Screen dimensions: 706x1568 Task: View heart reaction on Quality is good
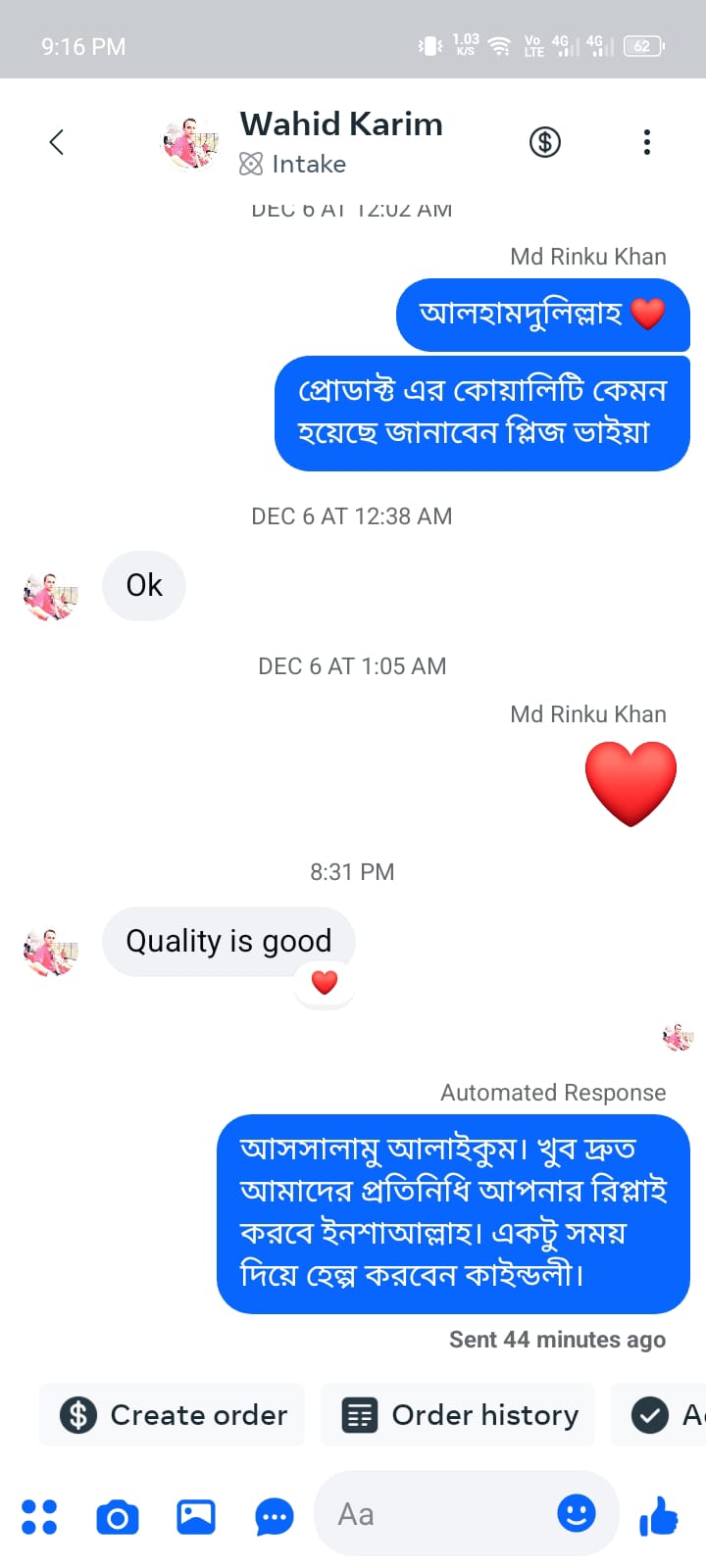pos(325,982)
